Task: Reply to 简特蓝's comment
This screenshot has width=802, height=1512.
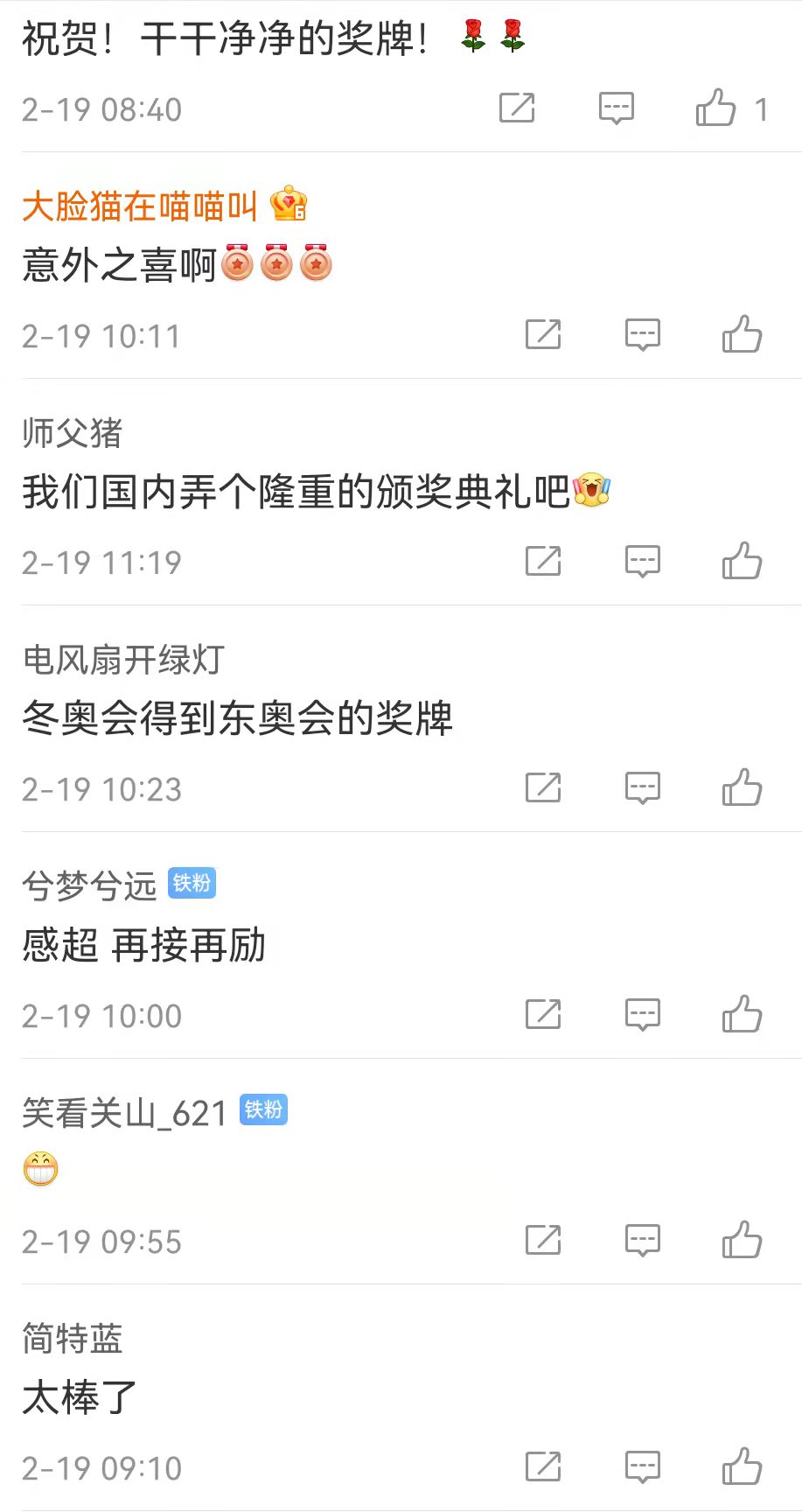Action: (x=642, y=1466)
